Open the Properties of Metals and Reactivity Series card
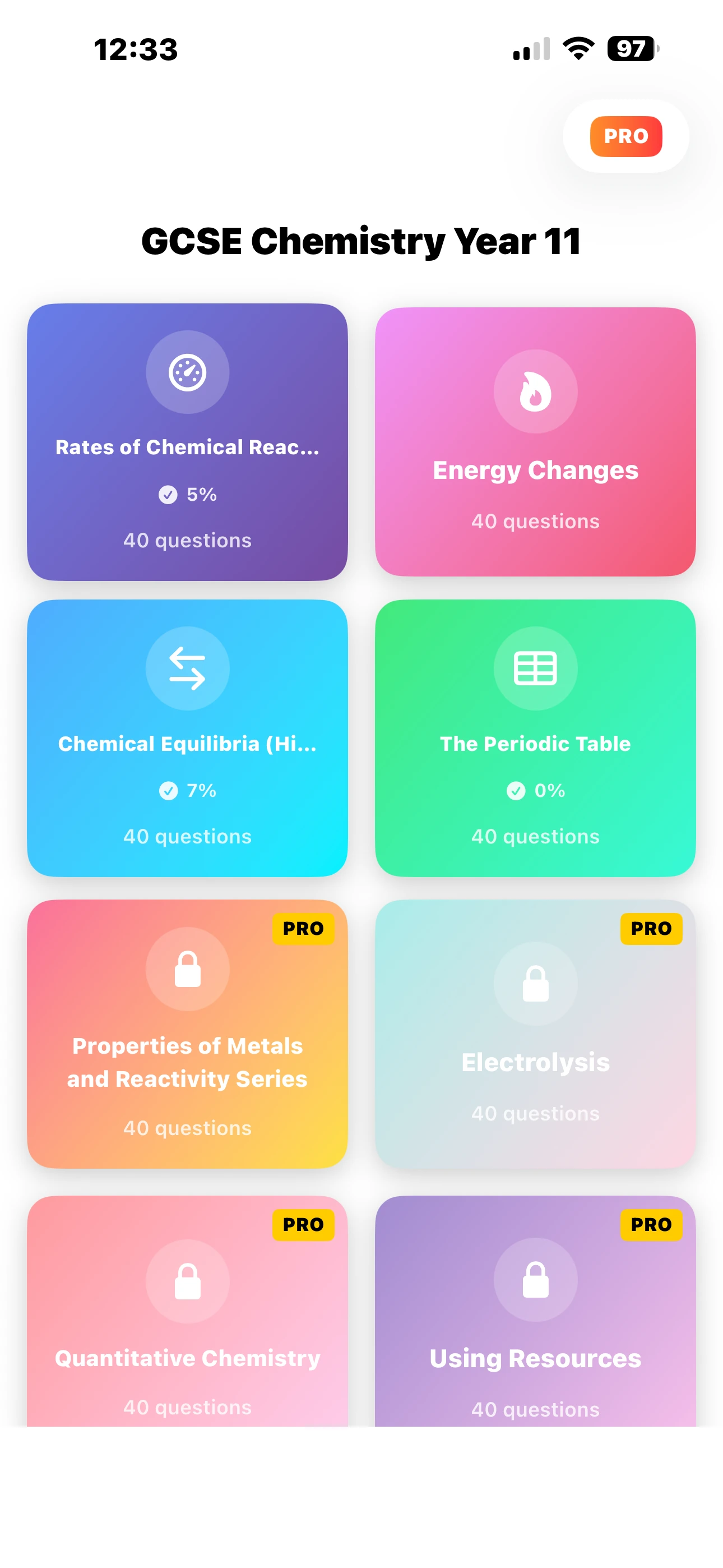Viewport: 723px width, 1568px height. [187, 1035]
